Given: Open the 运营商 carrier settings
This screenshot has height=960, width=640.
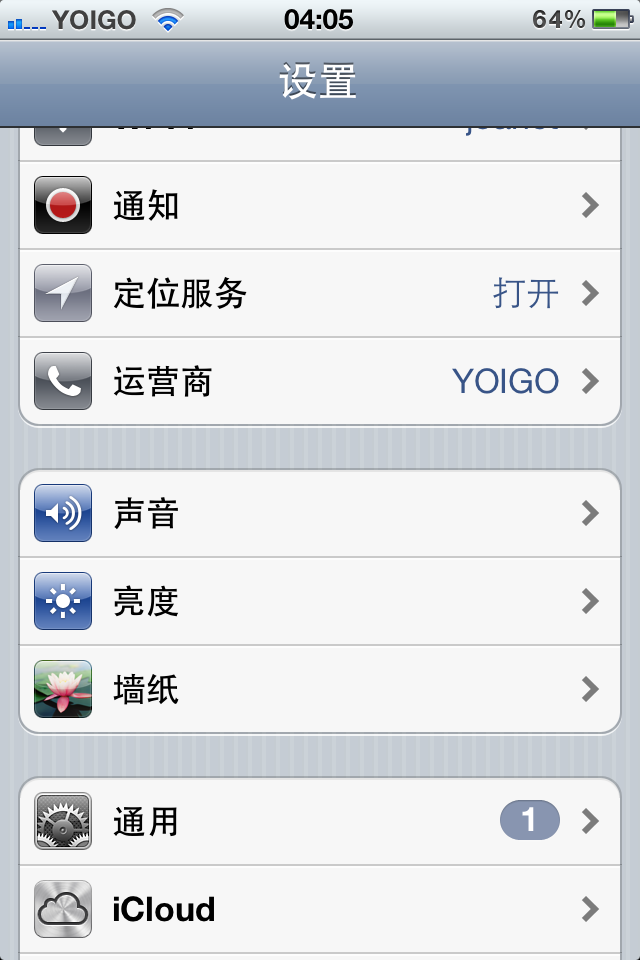Looking at the screenshot, I should 320,382.
